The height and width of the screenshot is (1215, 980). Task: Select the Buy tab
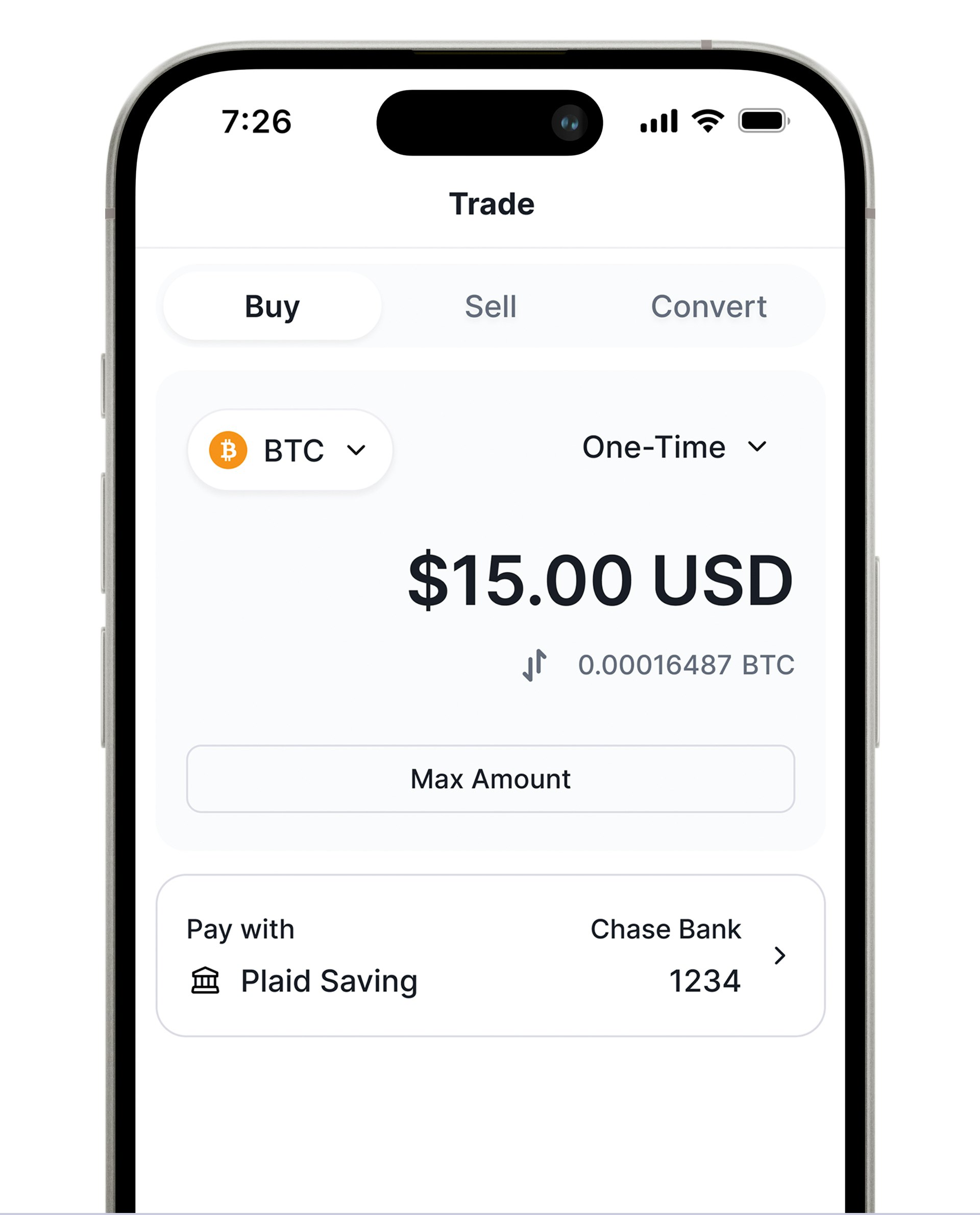[272, 307]
